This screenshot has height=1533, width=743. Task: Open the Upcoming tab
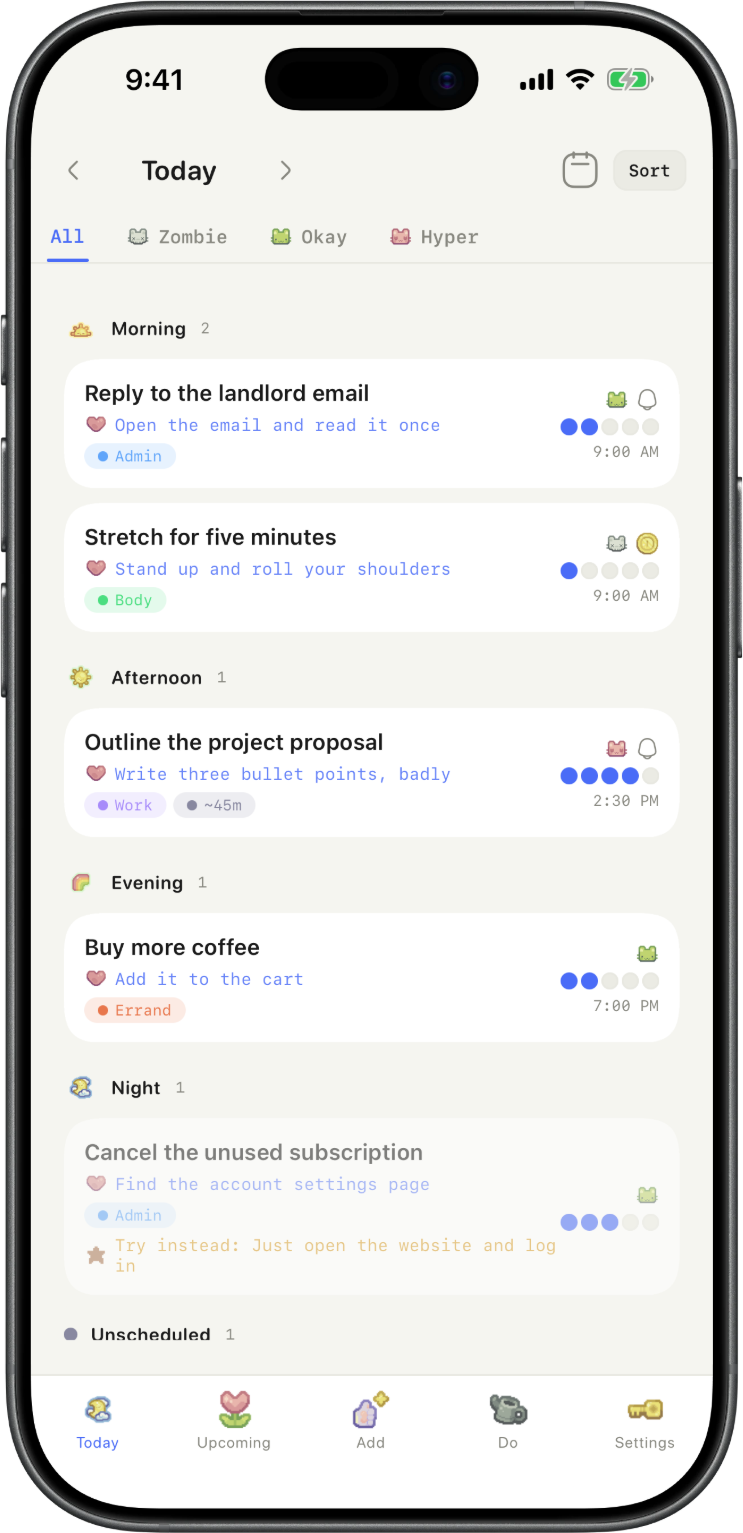234,1421
